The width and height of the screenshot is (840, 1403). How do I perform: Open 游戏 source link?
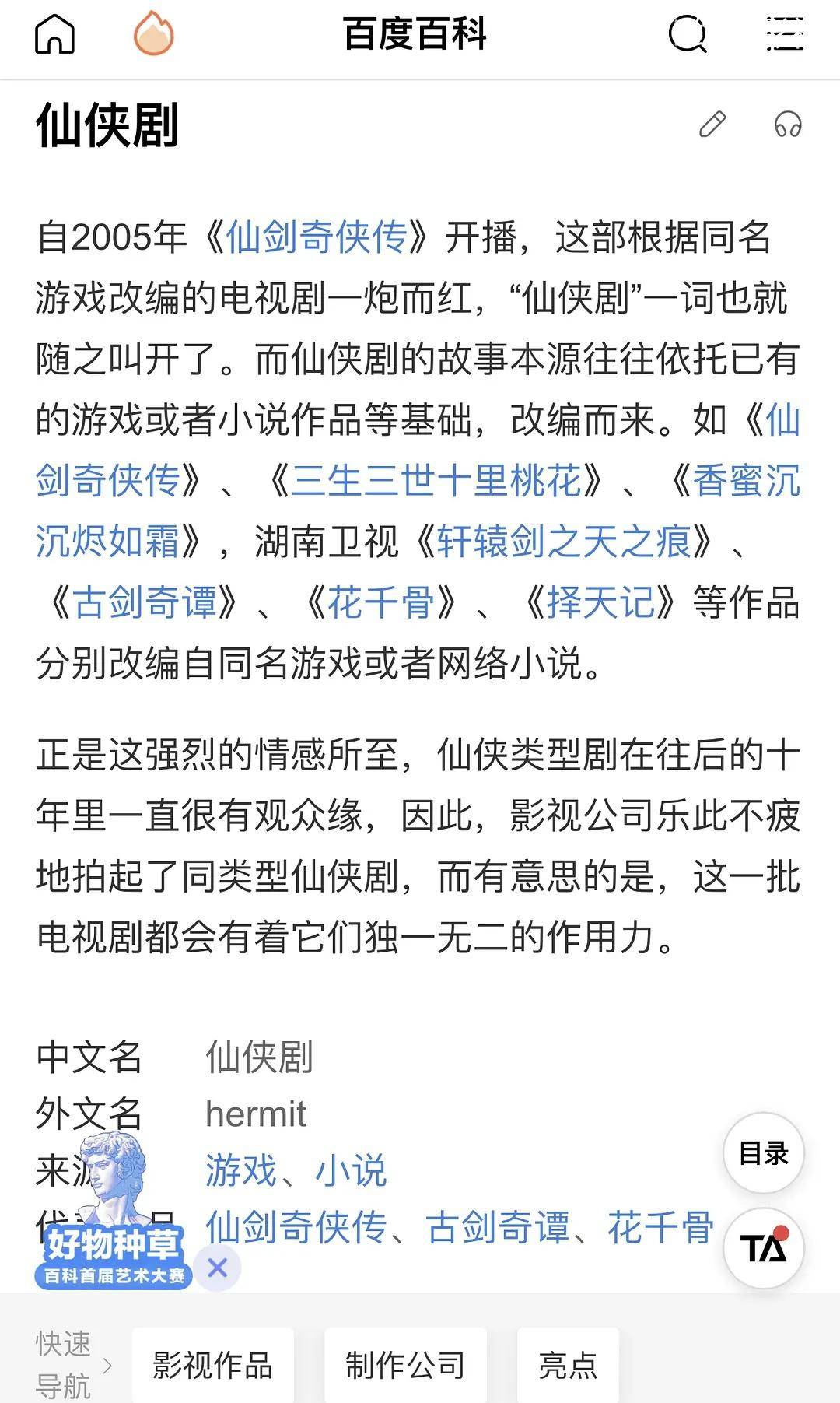[x=240, y=1170]
